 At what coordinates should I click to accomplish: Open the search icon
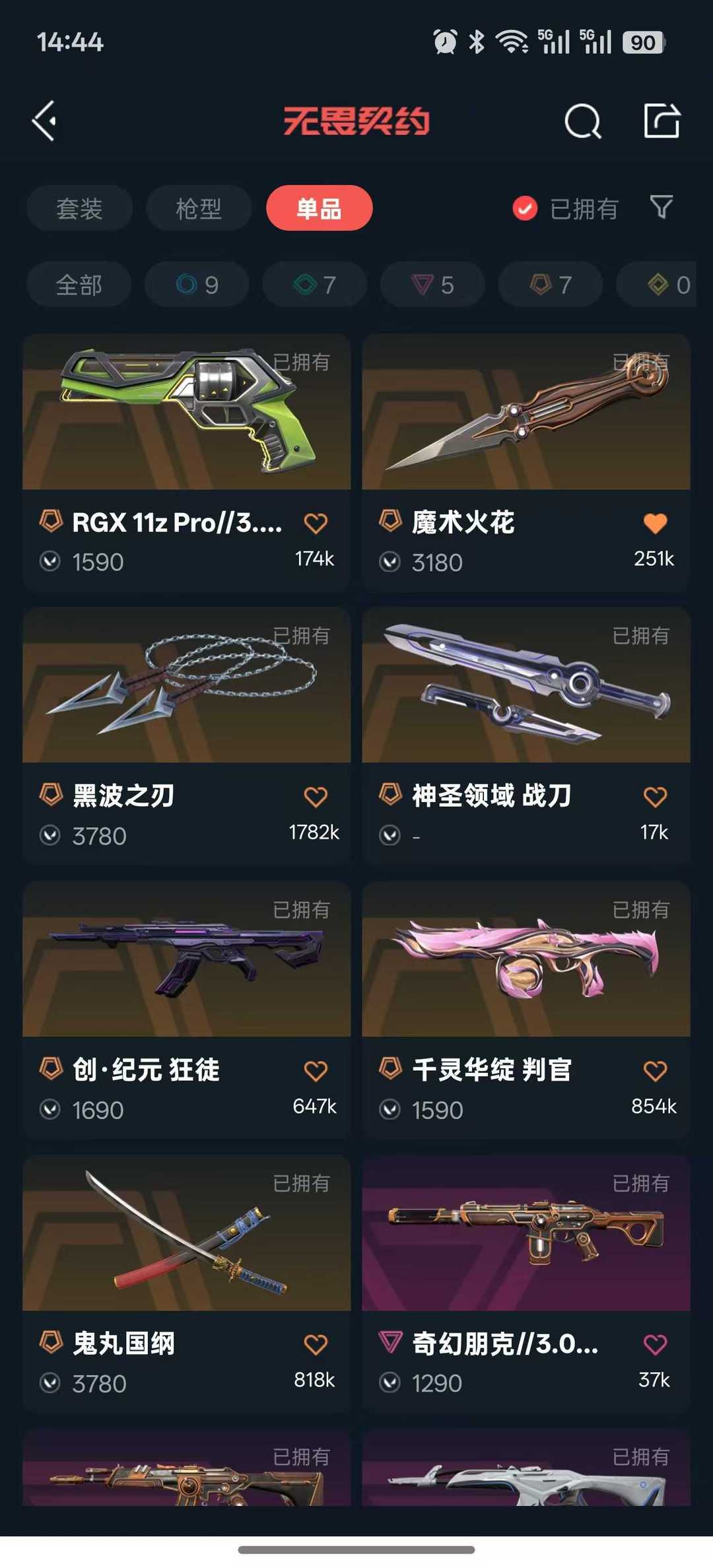coord(583,121)
